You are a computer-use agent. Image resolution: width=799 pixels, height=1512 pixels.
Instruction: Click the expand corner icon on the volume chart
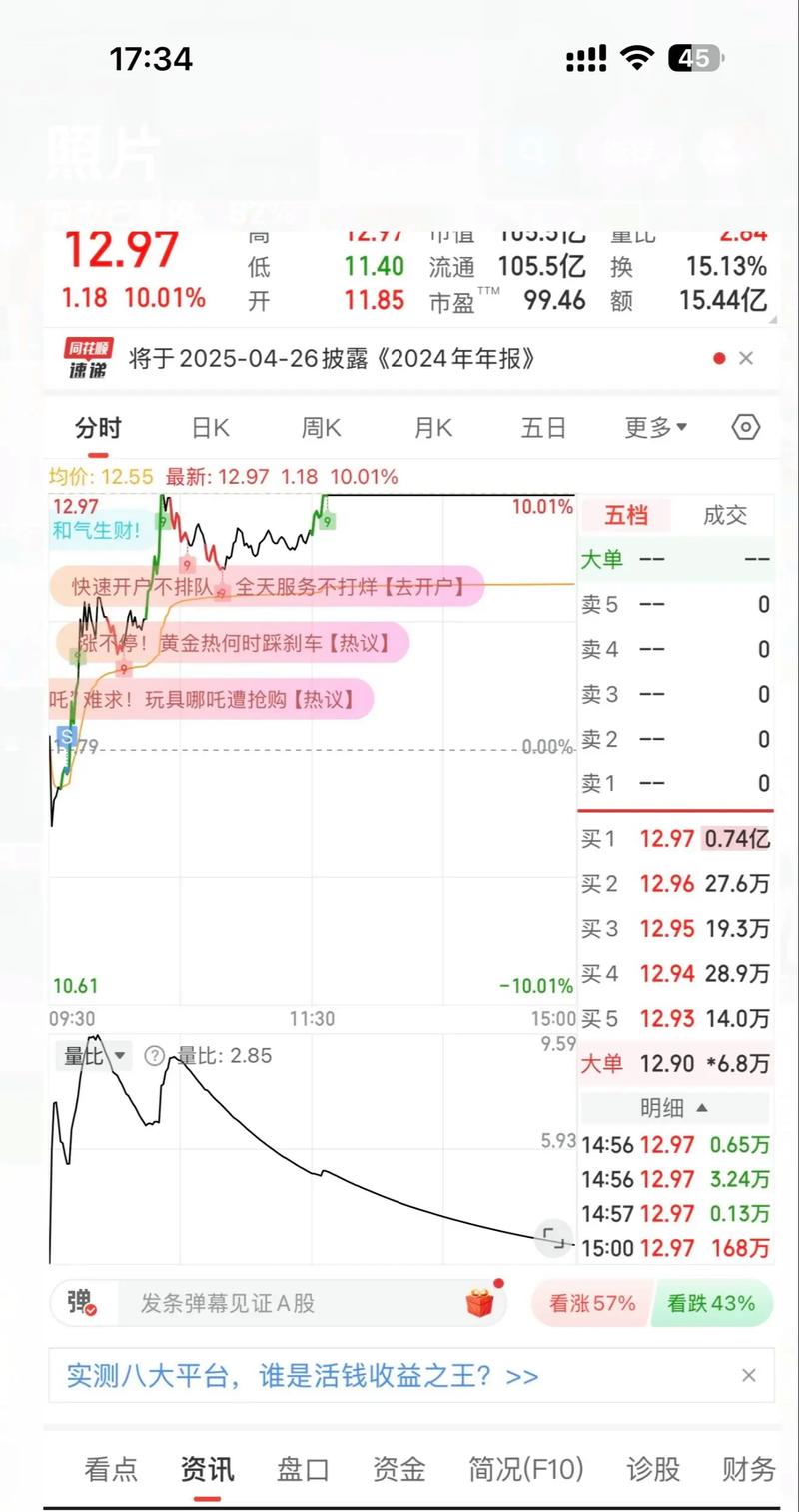click(554, 1238)
